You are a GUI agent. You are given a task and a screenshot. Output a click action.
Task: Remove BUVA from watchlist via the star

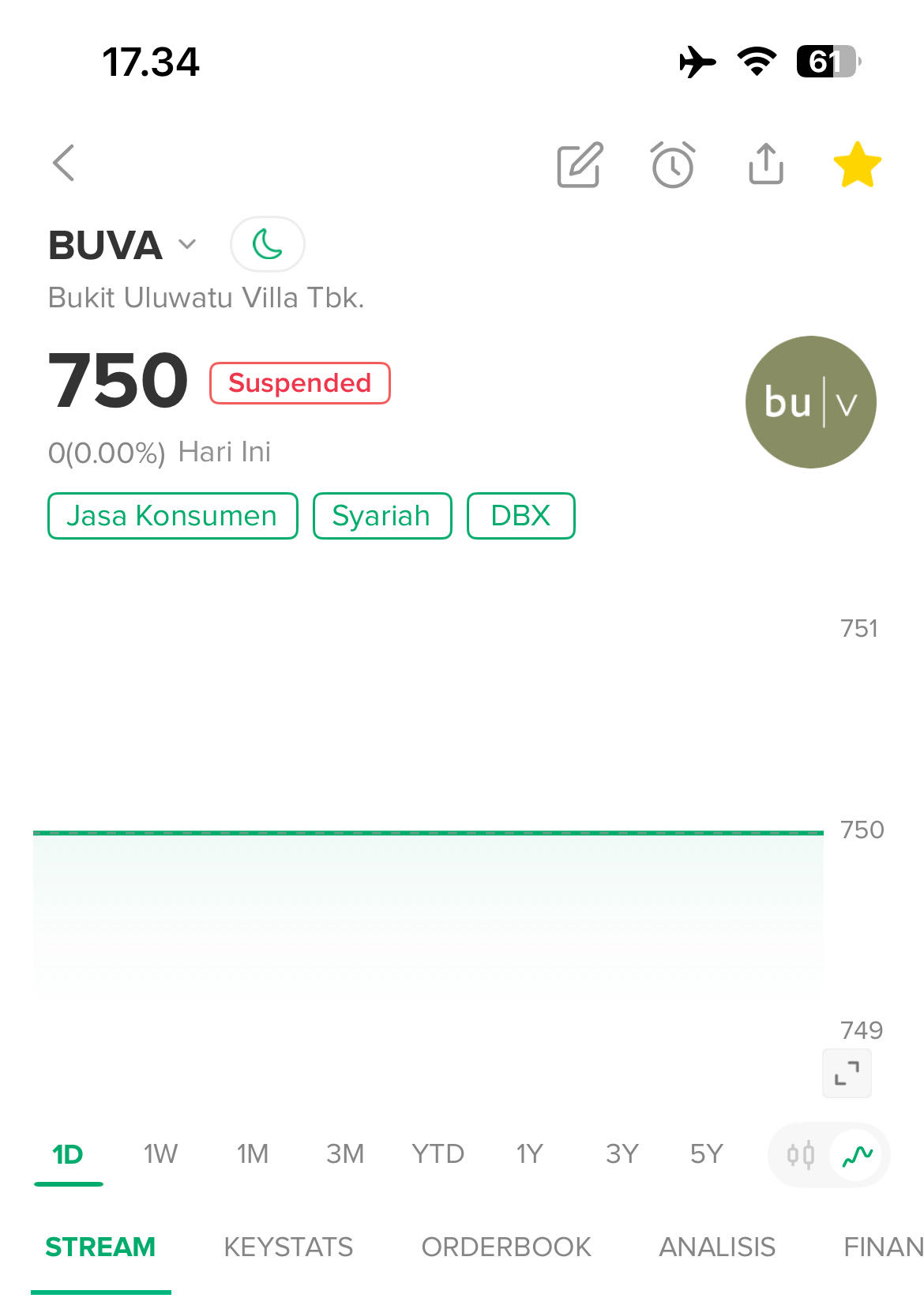coord(857,165)
